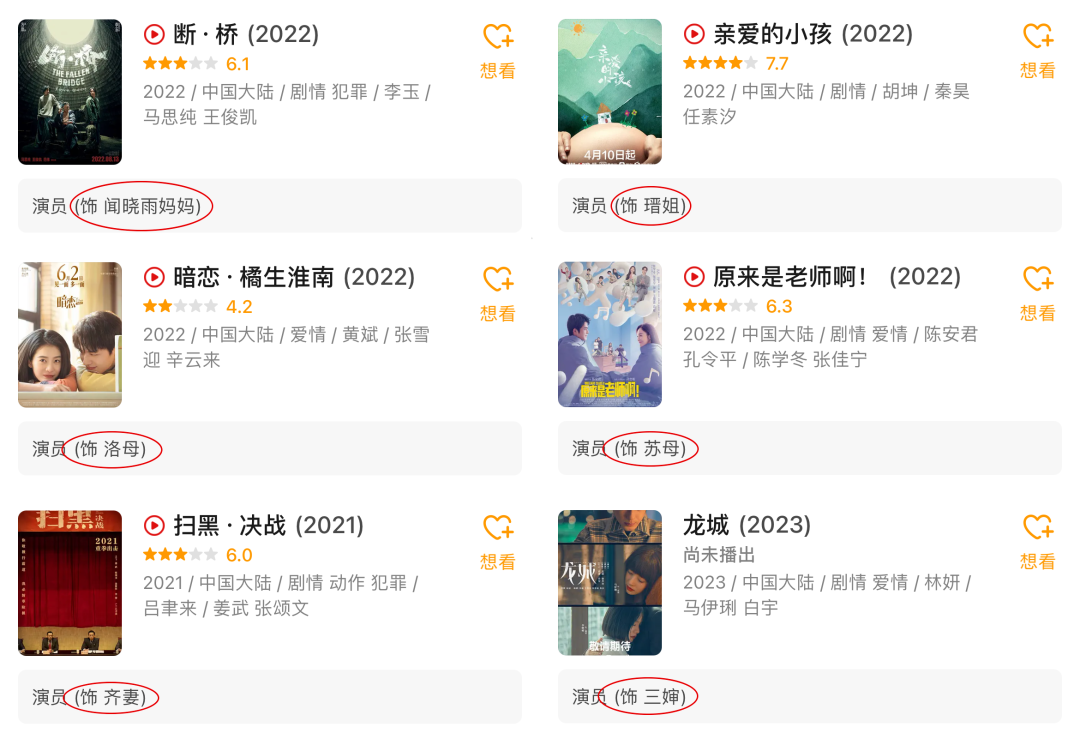Tap 想看 for 暗恋·橘生淮南
1080x733 pixels.
497,293
